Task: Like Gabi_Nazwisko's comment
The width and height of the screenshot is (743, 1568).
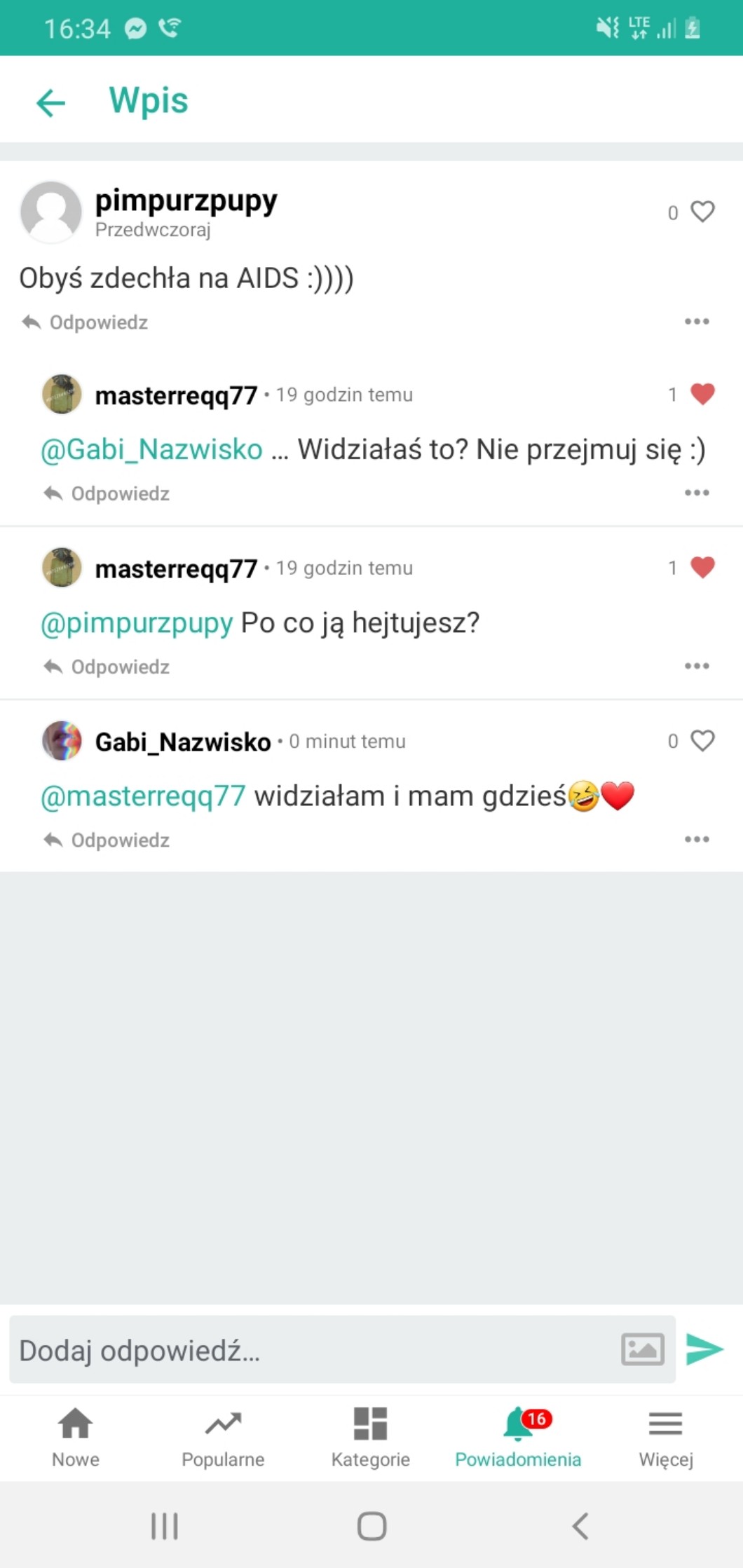Action: coord(702,741)
